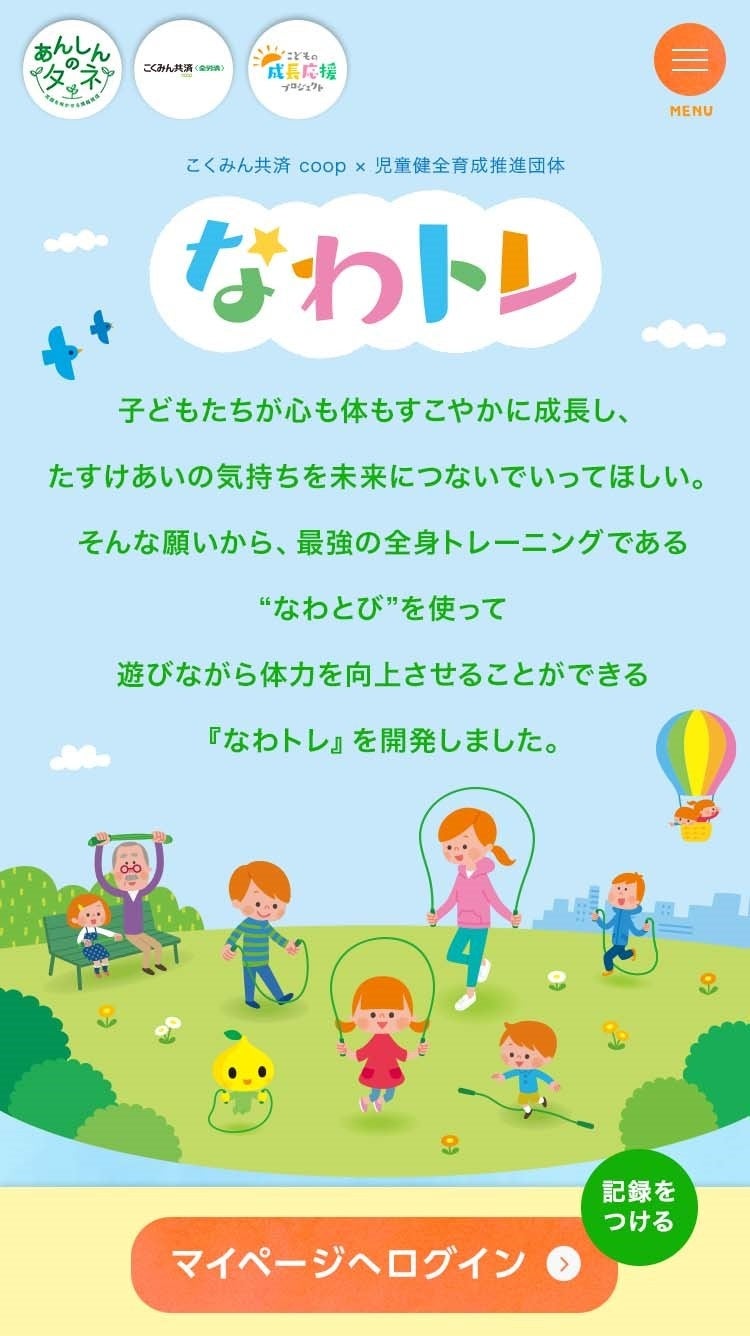Open the orange MENU hamburger button
Screen dimensions: 750x1336
coord(689,60)
